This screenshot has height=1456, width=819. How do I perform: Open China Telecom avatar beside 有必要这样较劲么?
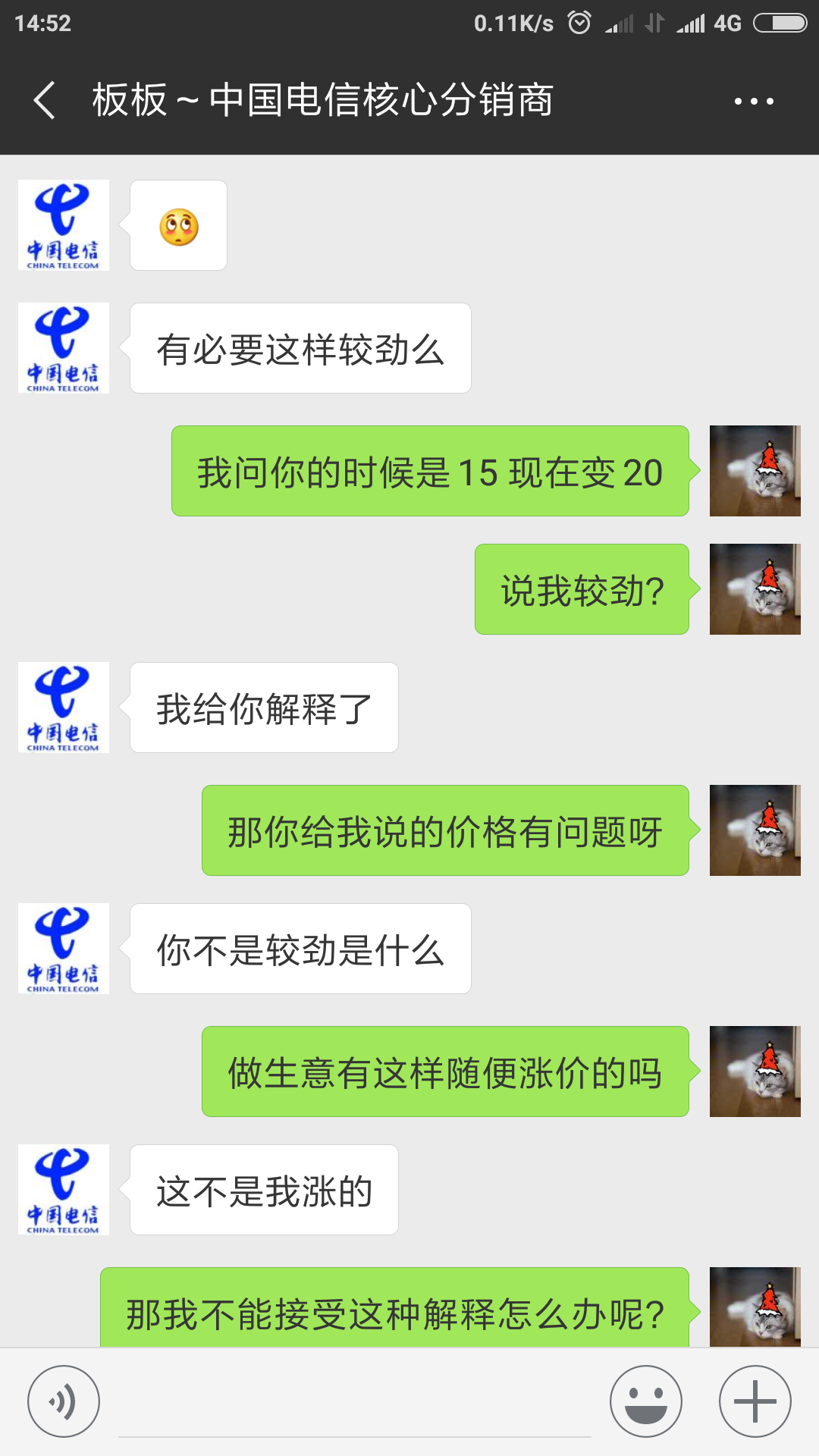pos(64,348)
